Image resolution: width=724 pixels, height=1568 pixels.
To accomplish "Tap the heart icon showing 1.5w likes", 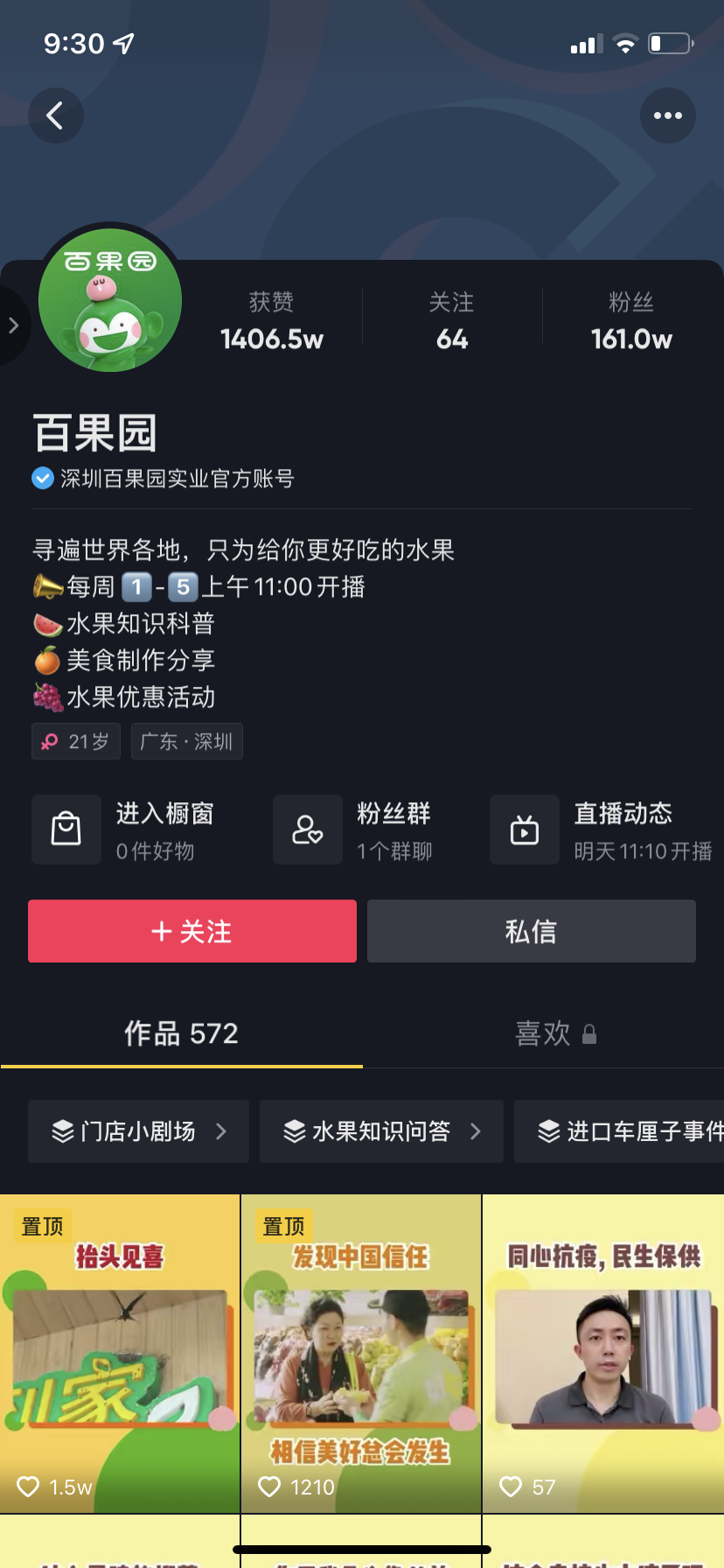I will pyautogui.click(x=29, y=1487).
